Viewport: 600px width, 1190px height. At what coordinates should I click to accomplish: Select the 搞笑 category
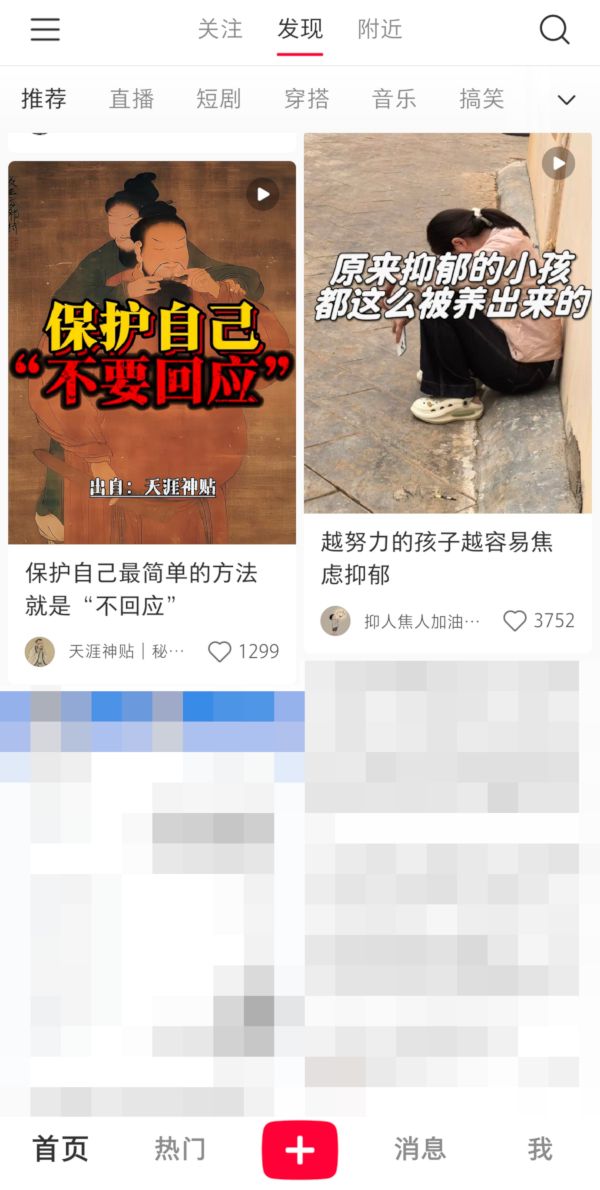482,99
